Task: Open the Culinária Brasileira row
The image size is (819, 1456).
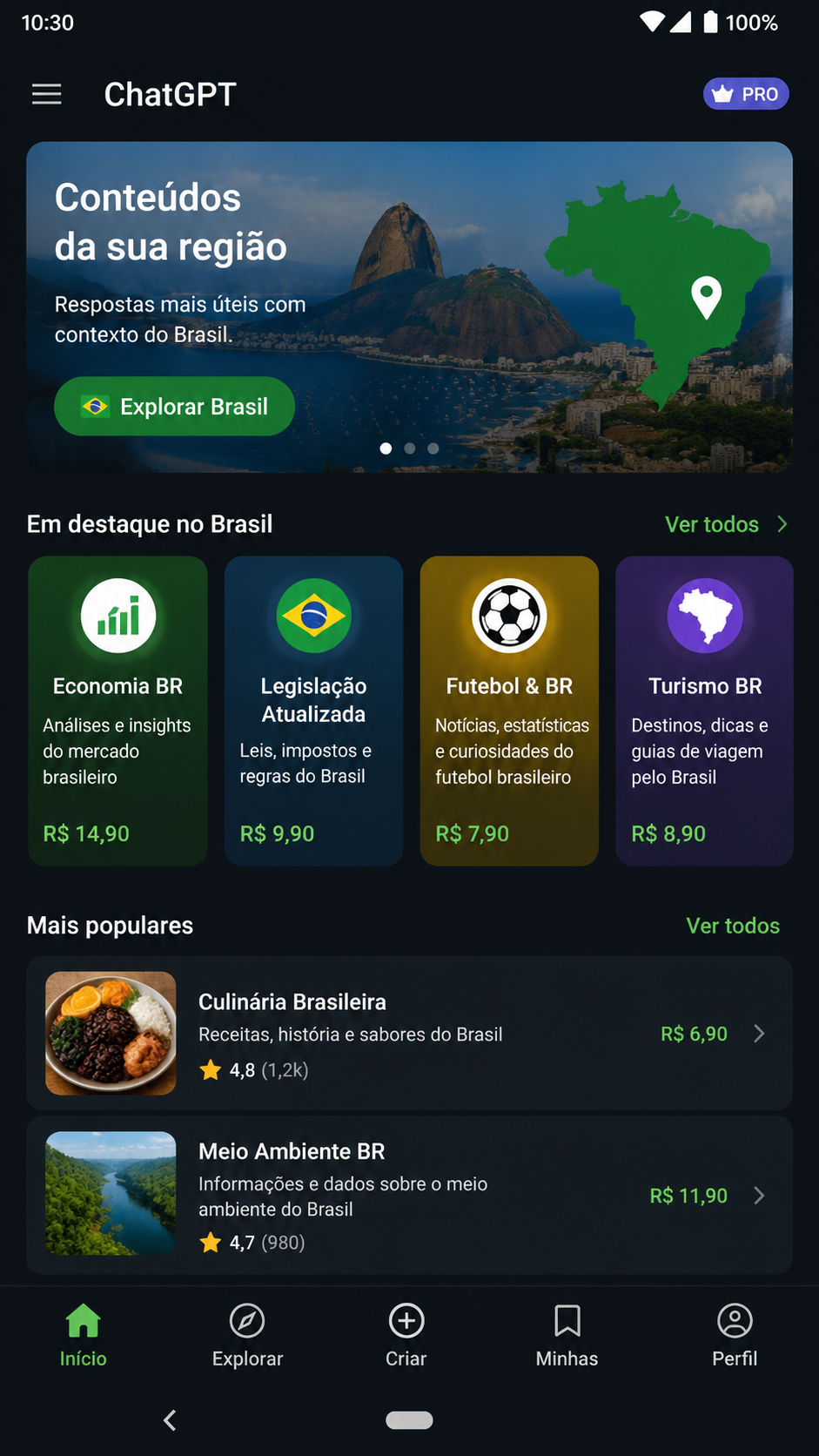Action: [409, 1033]
